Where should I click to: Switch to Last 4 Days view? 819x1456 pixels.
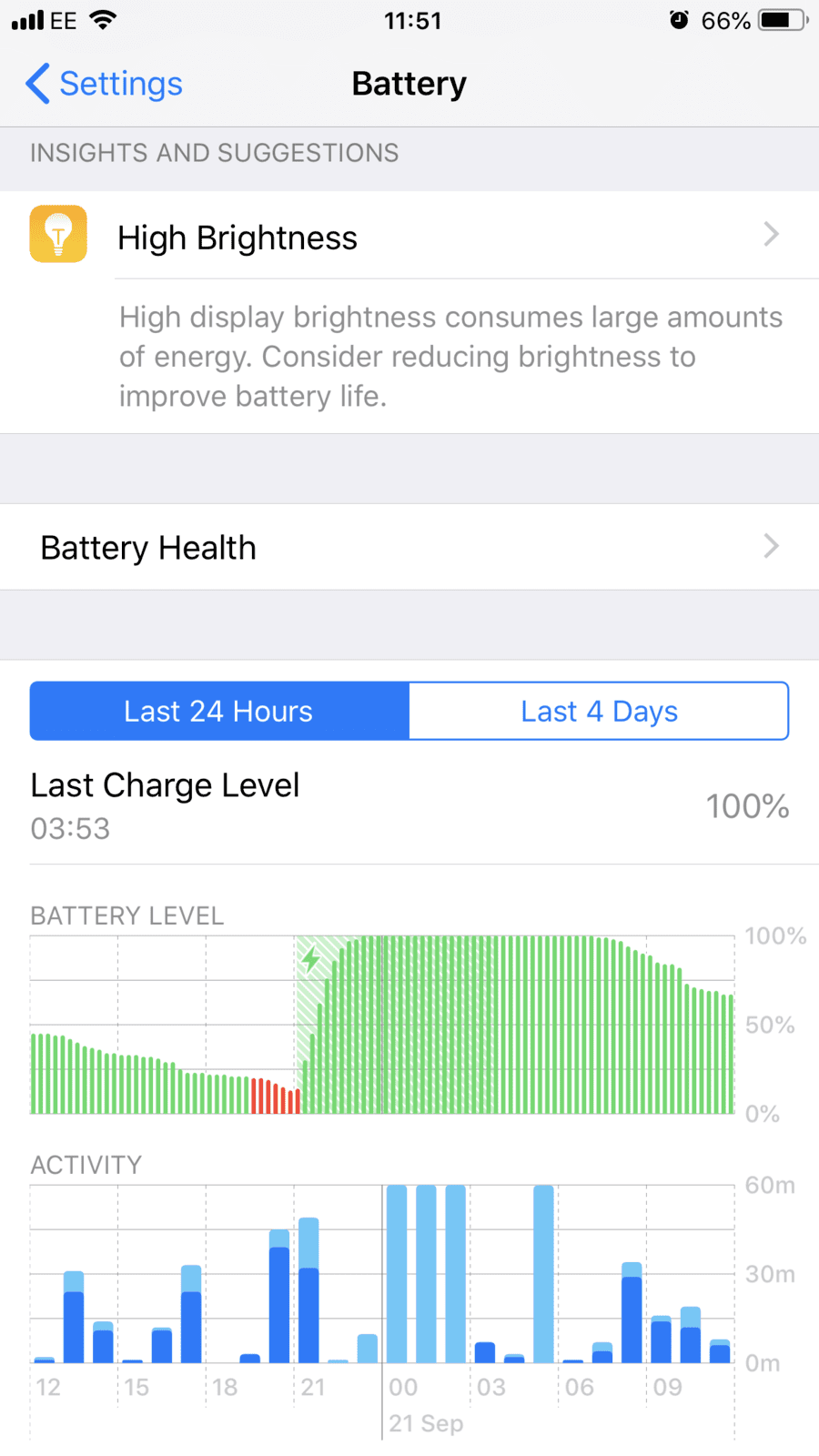[599, 712]
